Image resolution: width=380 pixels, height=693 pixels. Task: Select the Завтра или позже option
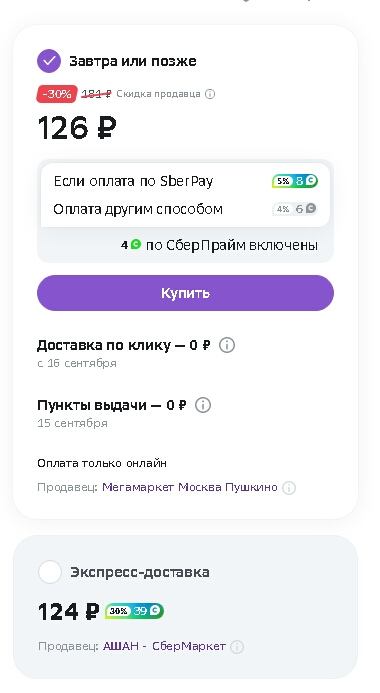(x=49, y=61)
